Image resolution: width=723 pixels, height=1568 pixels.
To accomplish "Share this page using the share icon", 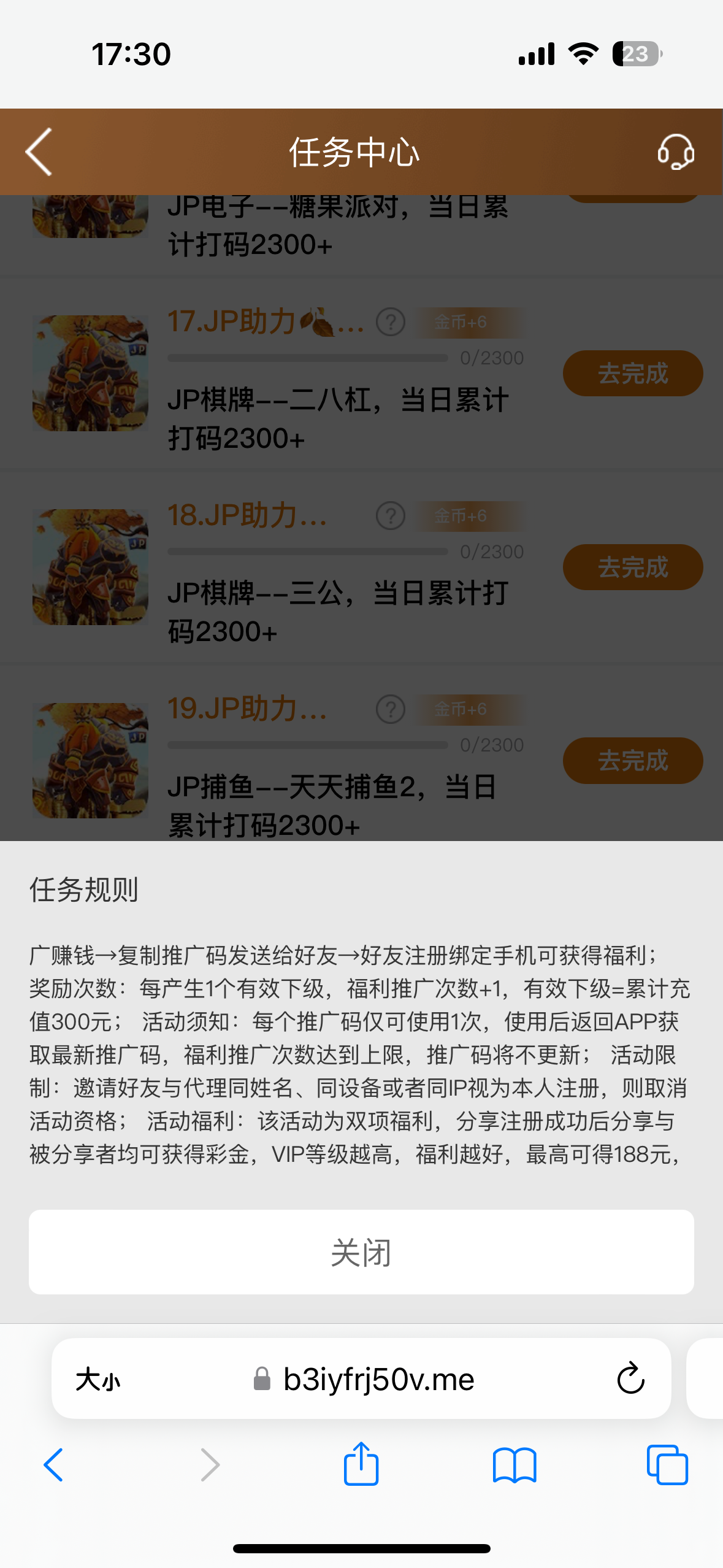I will tap(361, 1465).
